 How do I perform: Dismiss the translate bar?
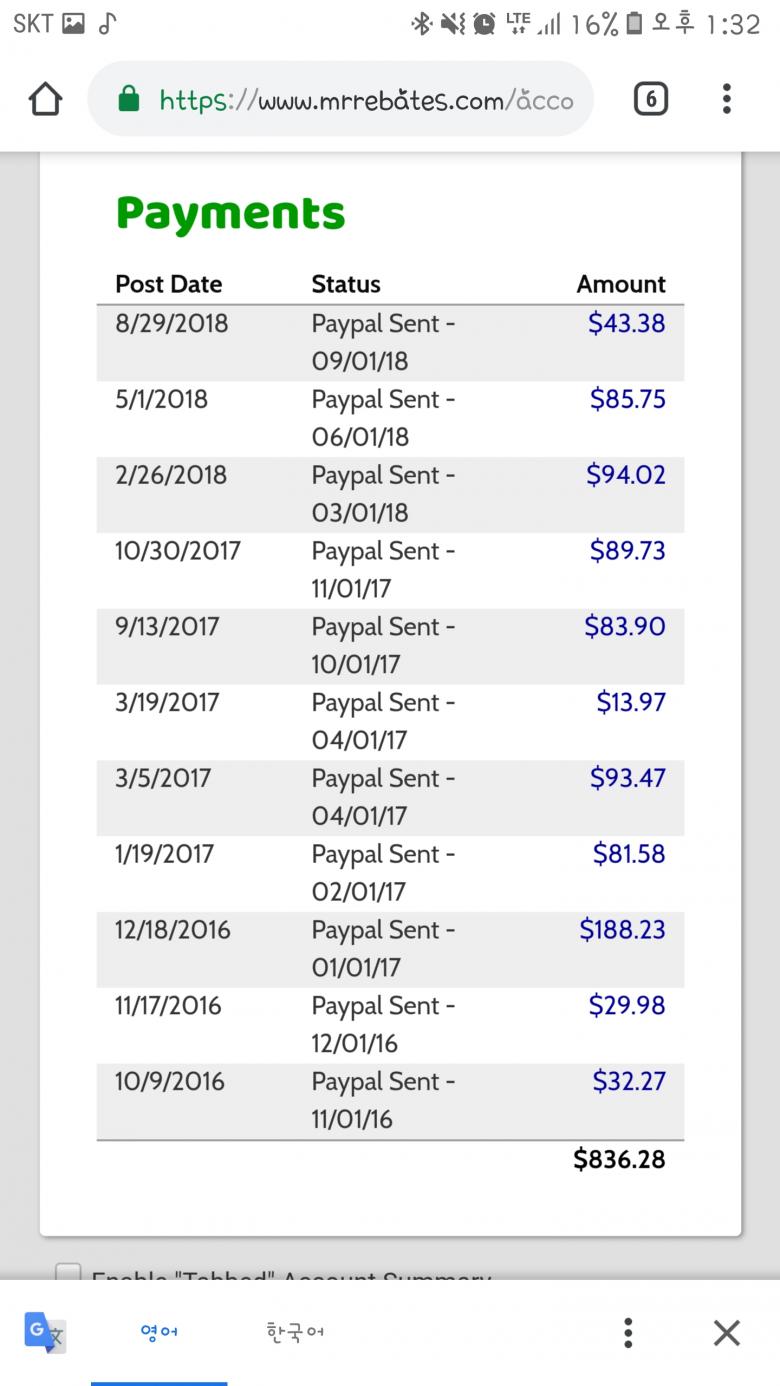[727, 1332]
